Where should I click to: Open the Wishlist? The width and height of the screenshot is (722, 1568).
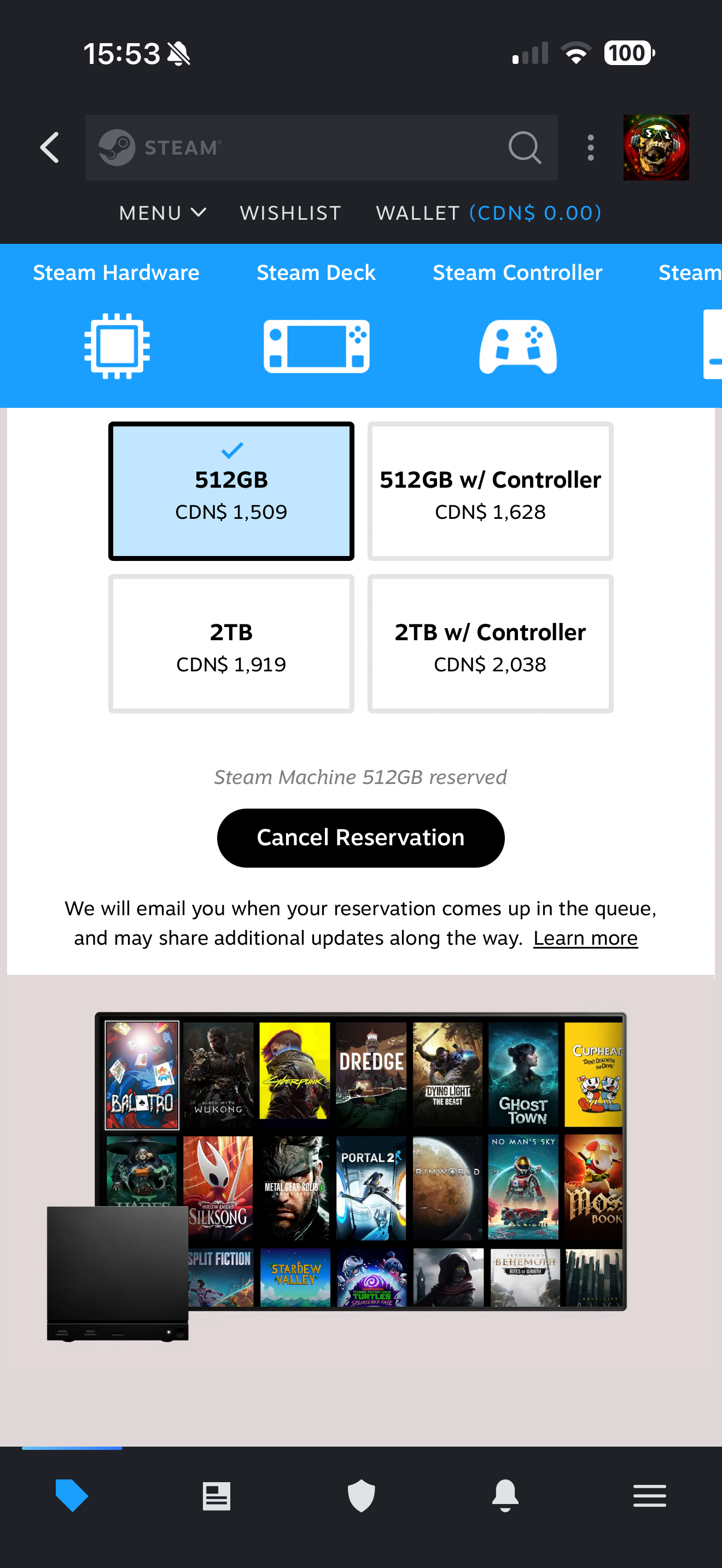[290, 213]
